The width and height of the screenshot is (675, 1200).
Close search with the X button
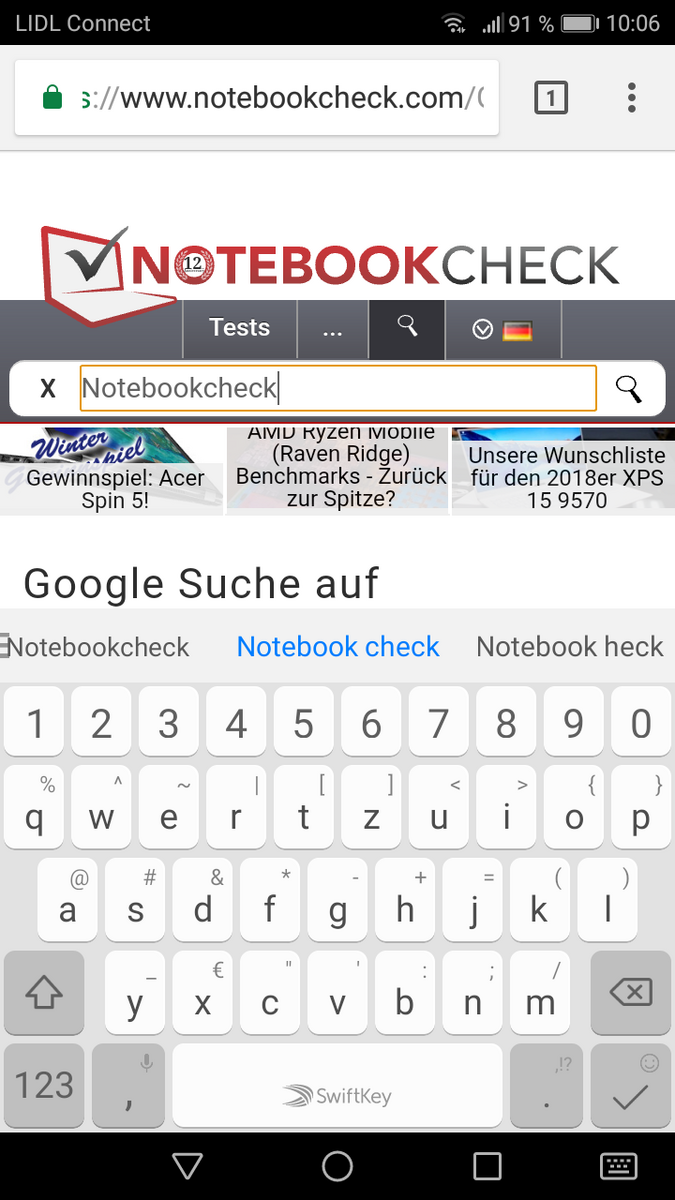click(x=47, y=388)
